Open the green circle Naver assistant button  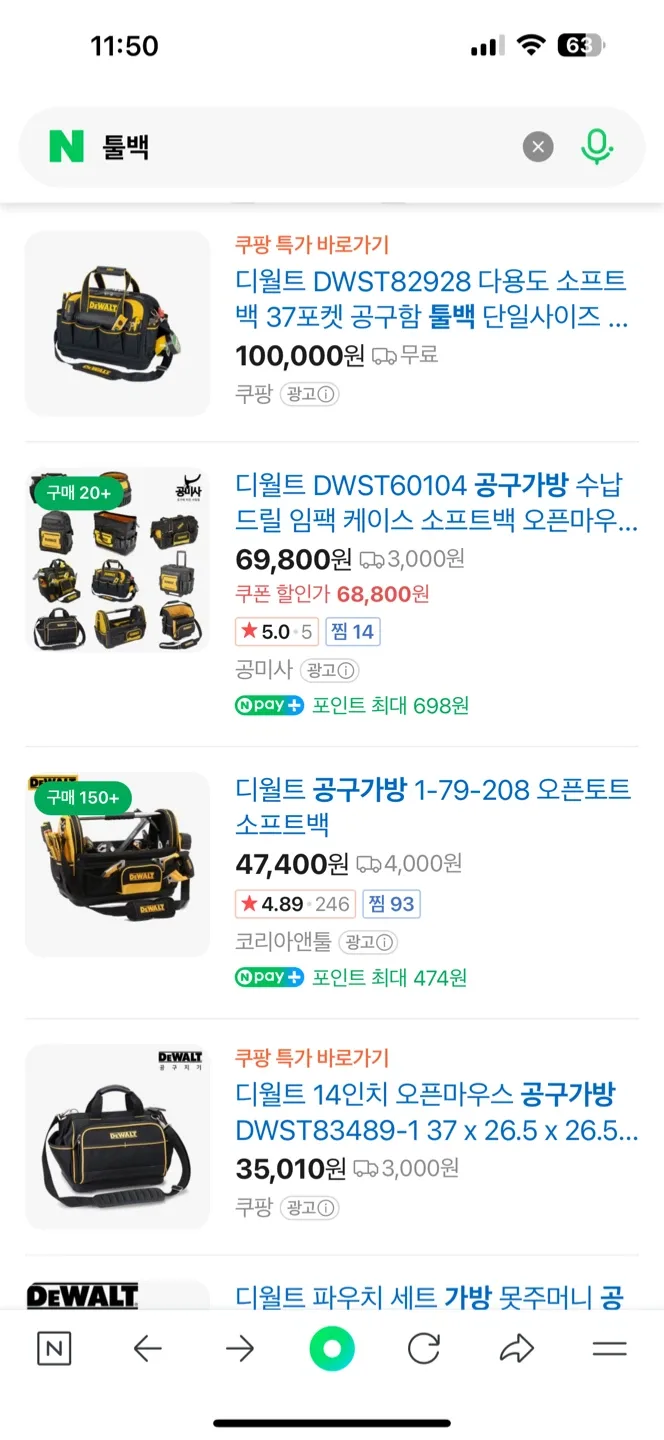(x=332, y=1349)
